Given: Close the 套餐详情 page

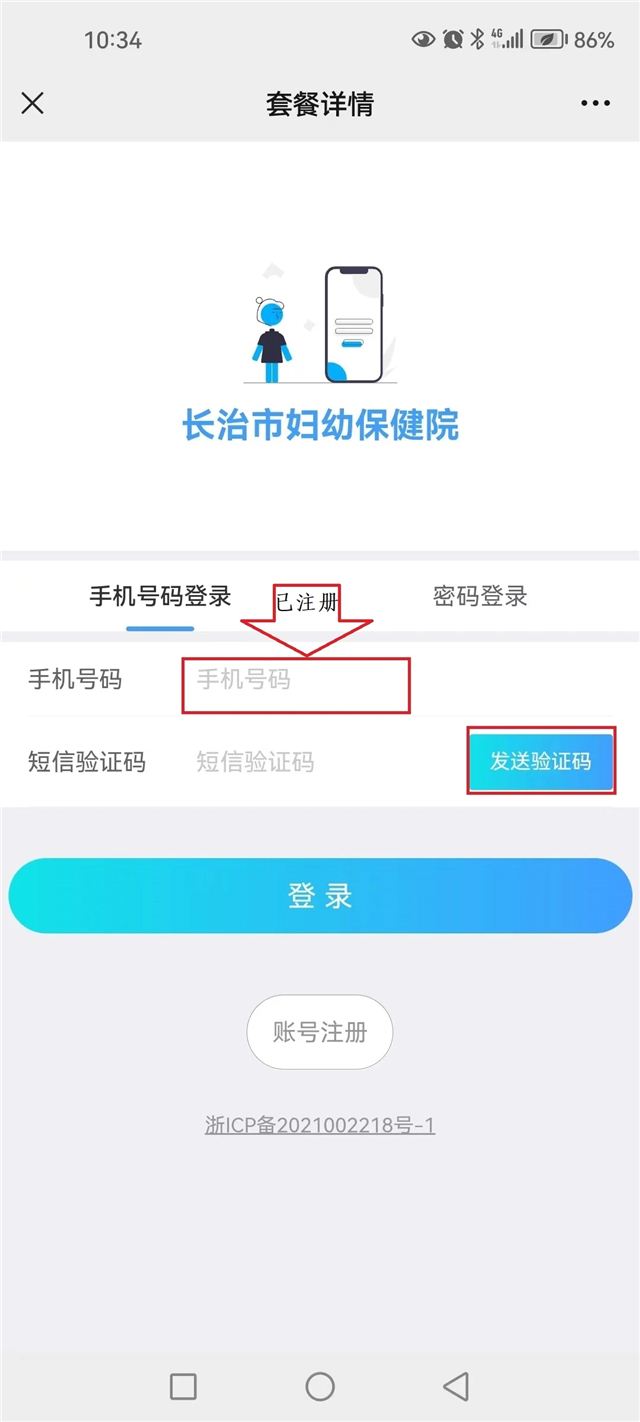Looking at the screenshot, I should (33, 103).
